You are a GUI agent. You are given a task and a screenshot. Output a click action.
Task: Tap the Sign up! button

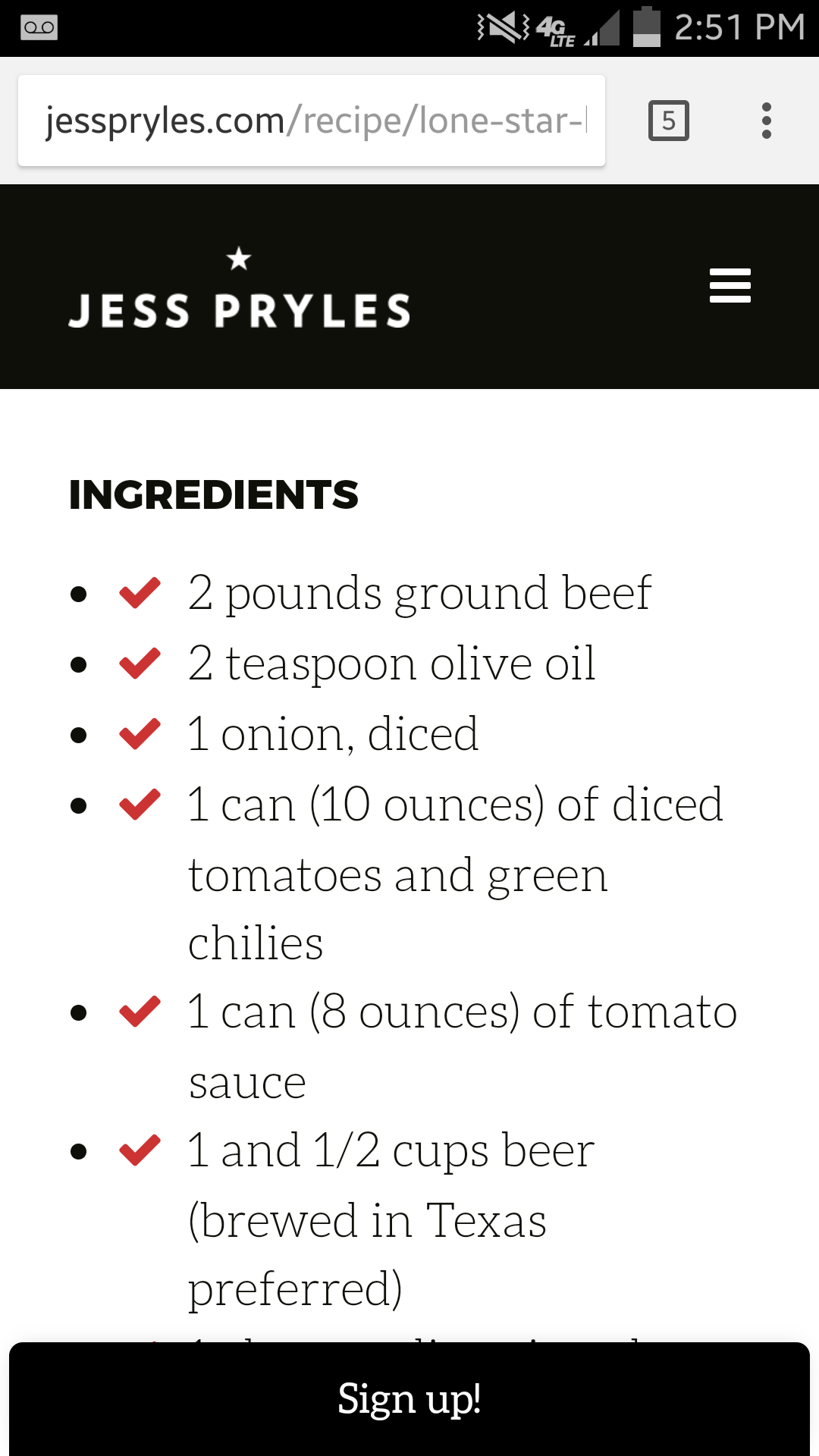409,1399
